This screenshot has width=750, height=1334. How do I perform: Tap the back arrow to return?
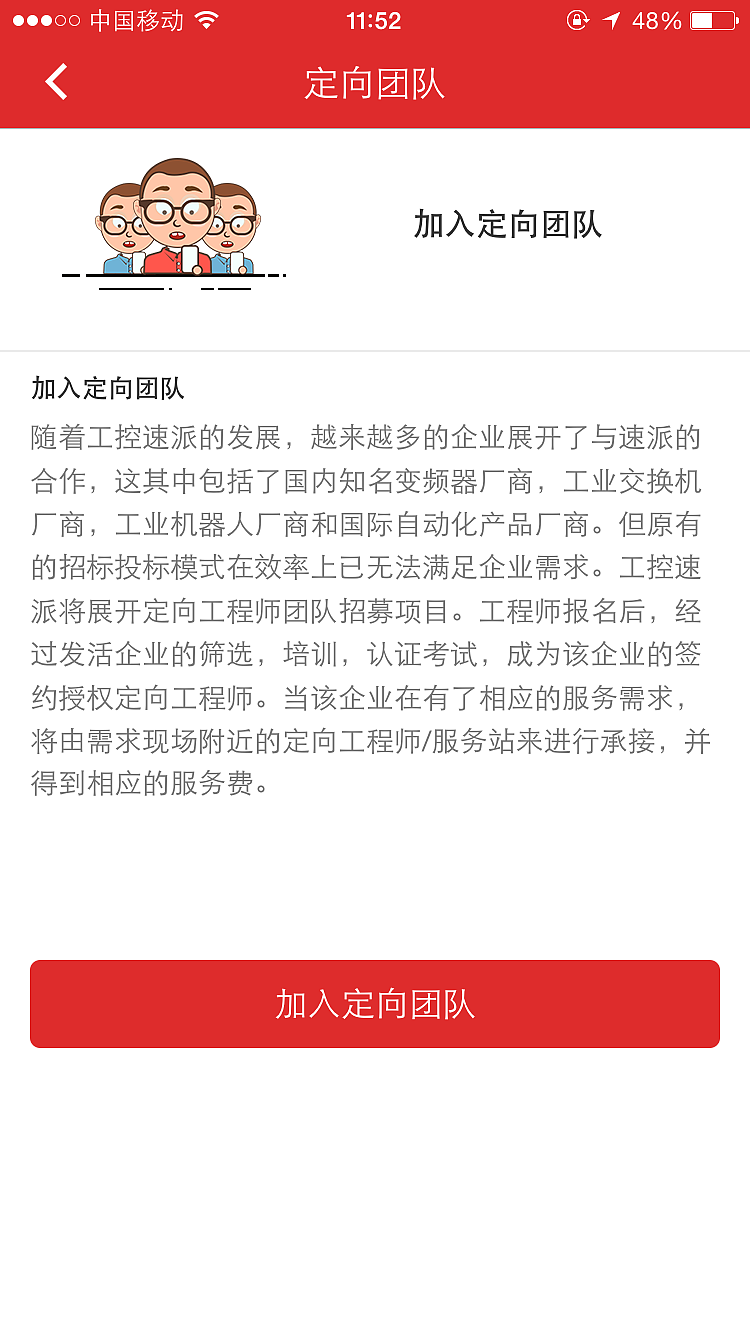point(56,81)
